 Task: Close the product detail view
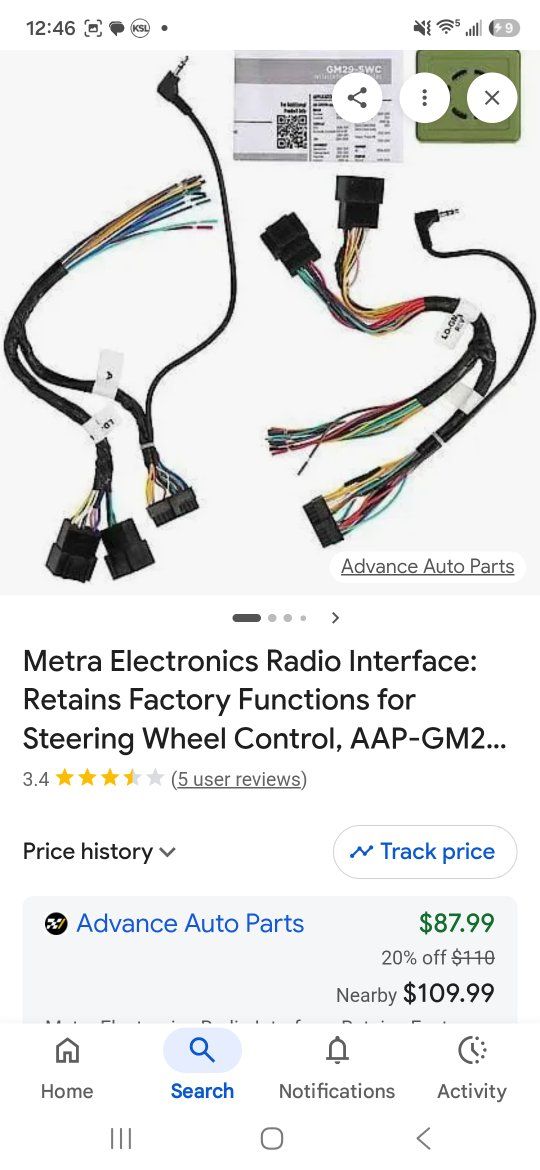click(492, 97)
